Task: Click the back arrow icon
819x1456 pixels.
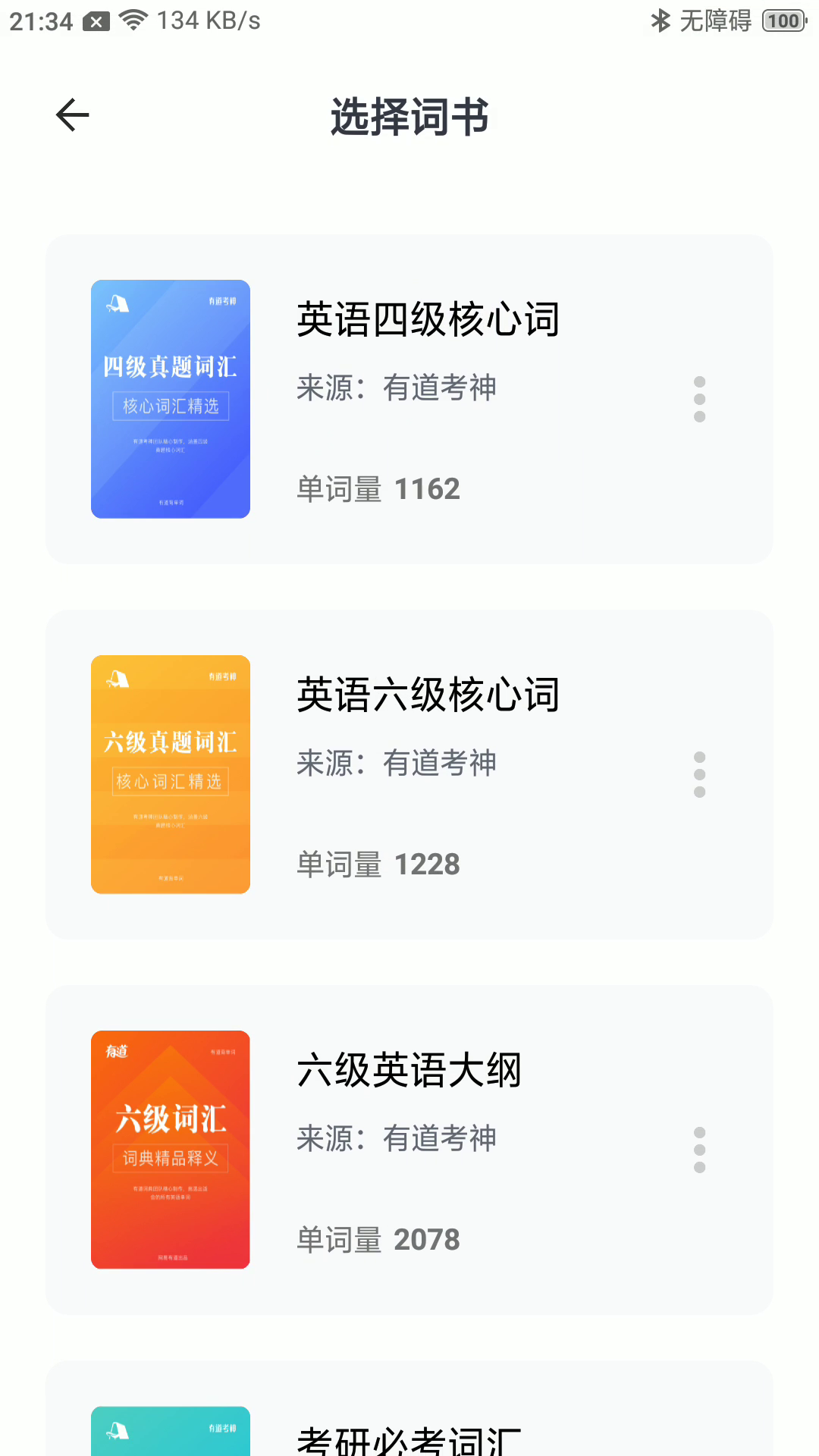Action: (x=72, y=115)
